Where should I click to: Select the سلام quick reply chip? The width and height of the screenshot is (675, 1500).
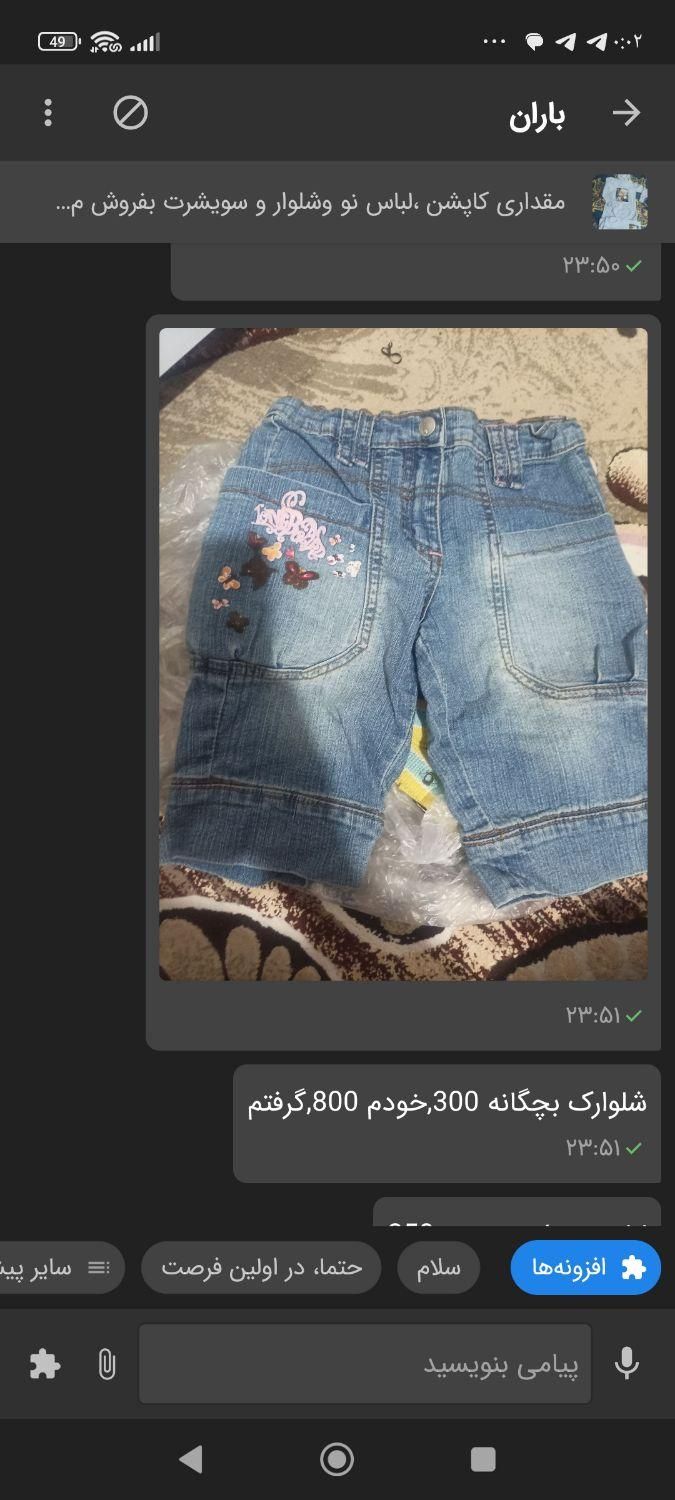(438, 1268)
